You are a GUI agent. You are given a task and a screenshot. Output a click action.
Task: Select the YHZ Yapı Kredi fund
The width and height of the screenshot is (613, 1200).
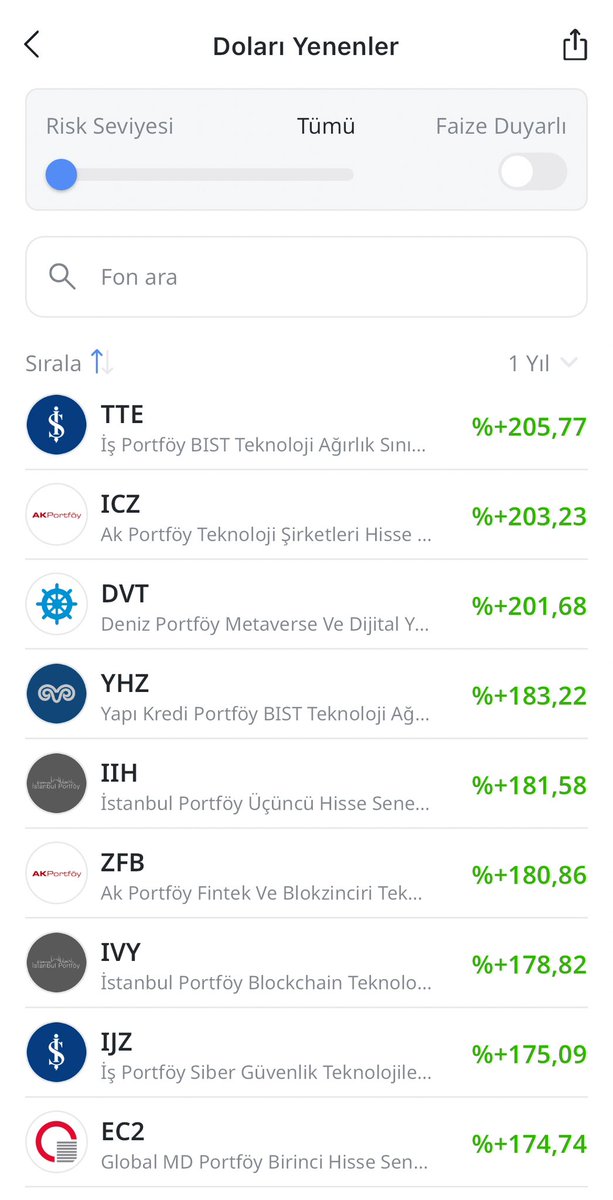[x=306, y=695]
